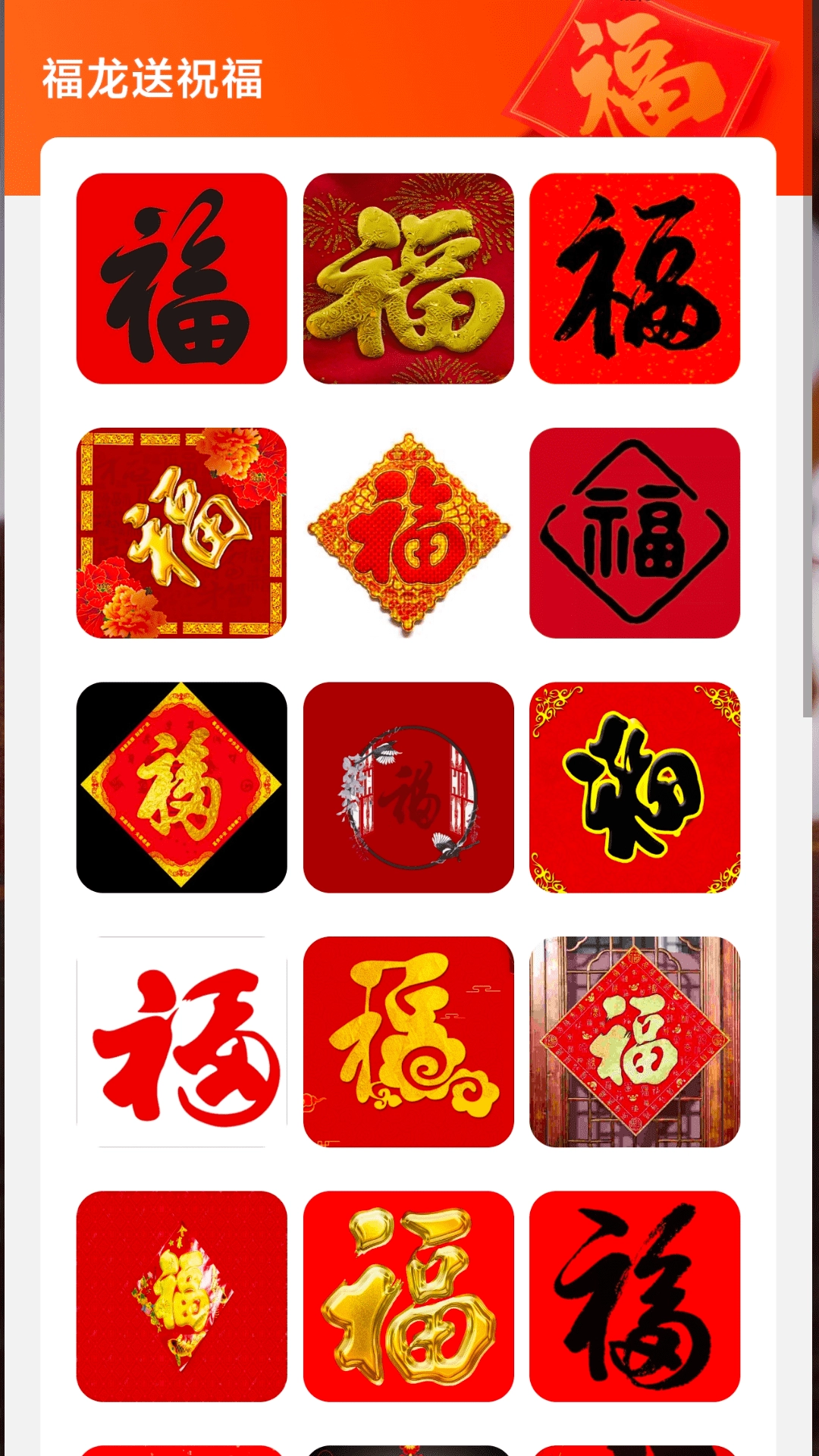Open the black diamond emblem 福 design
Image resolution: width=819 pixels, height=1456 pixels.
(637, 532)
